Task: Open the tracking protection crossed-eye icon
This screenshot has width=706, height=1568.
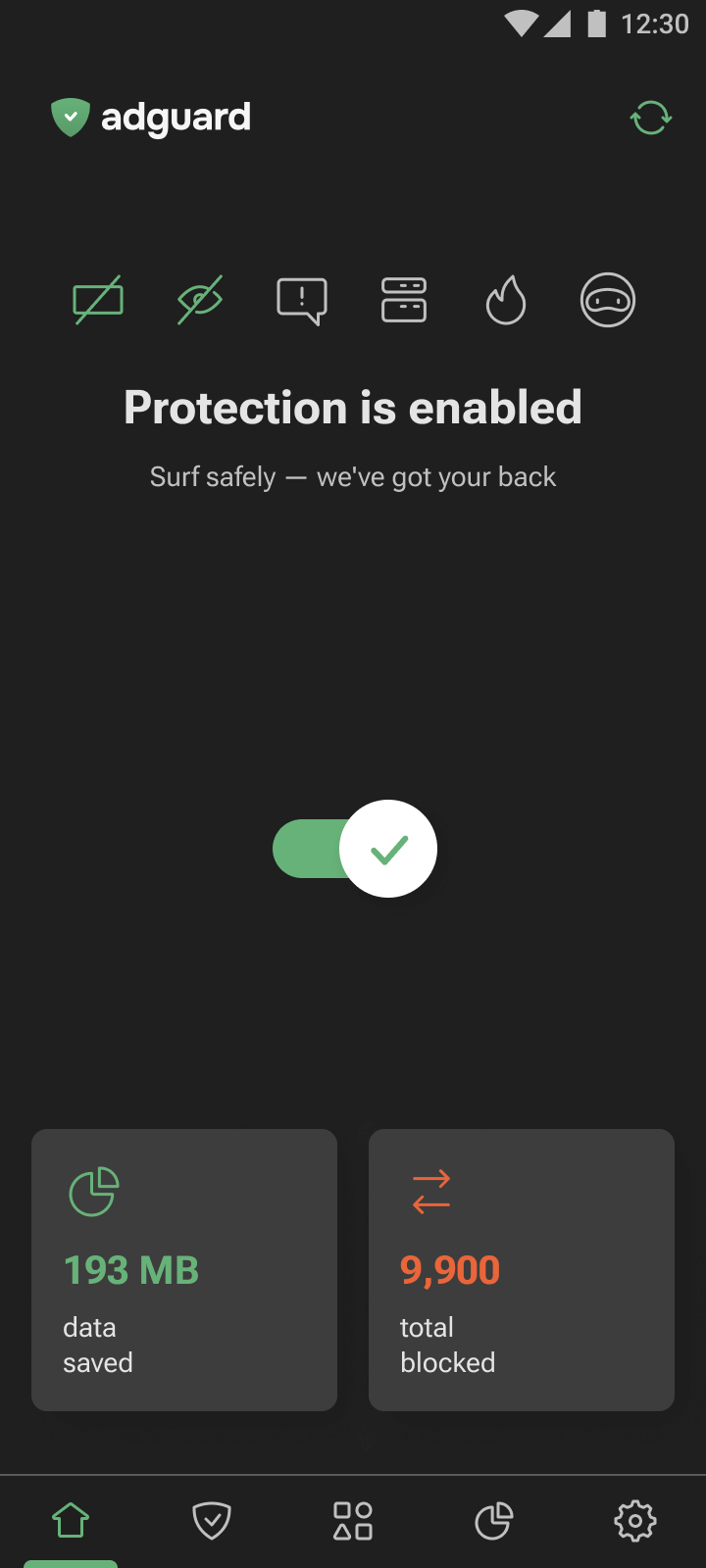Action: point(200,300)
